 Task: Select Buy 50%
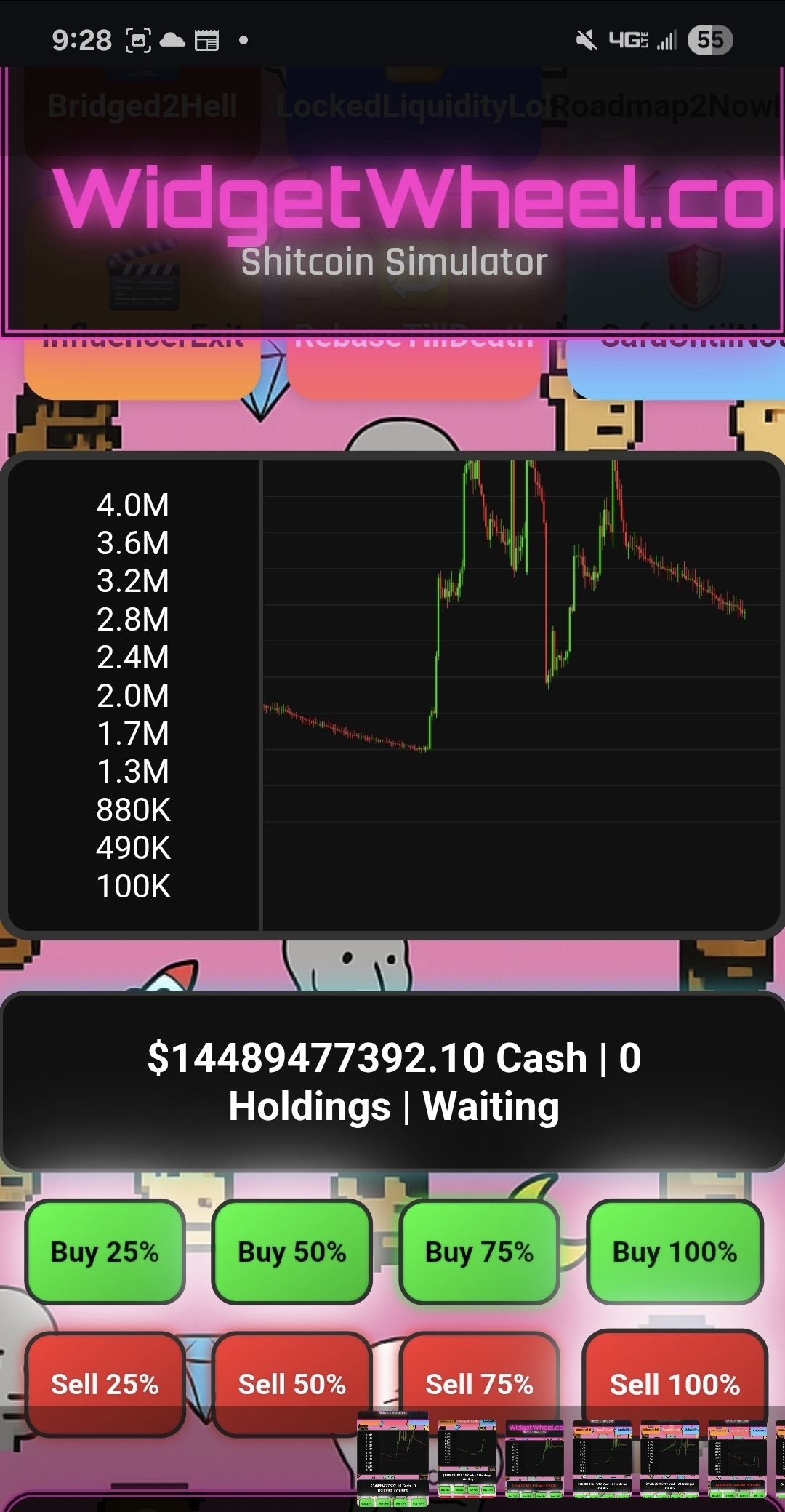[x=292, y=1252]
